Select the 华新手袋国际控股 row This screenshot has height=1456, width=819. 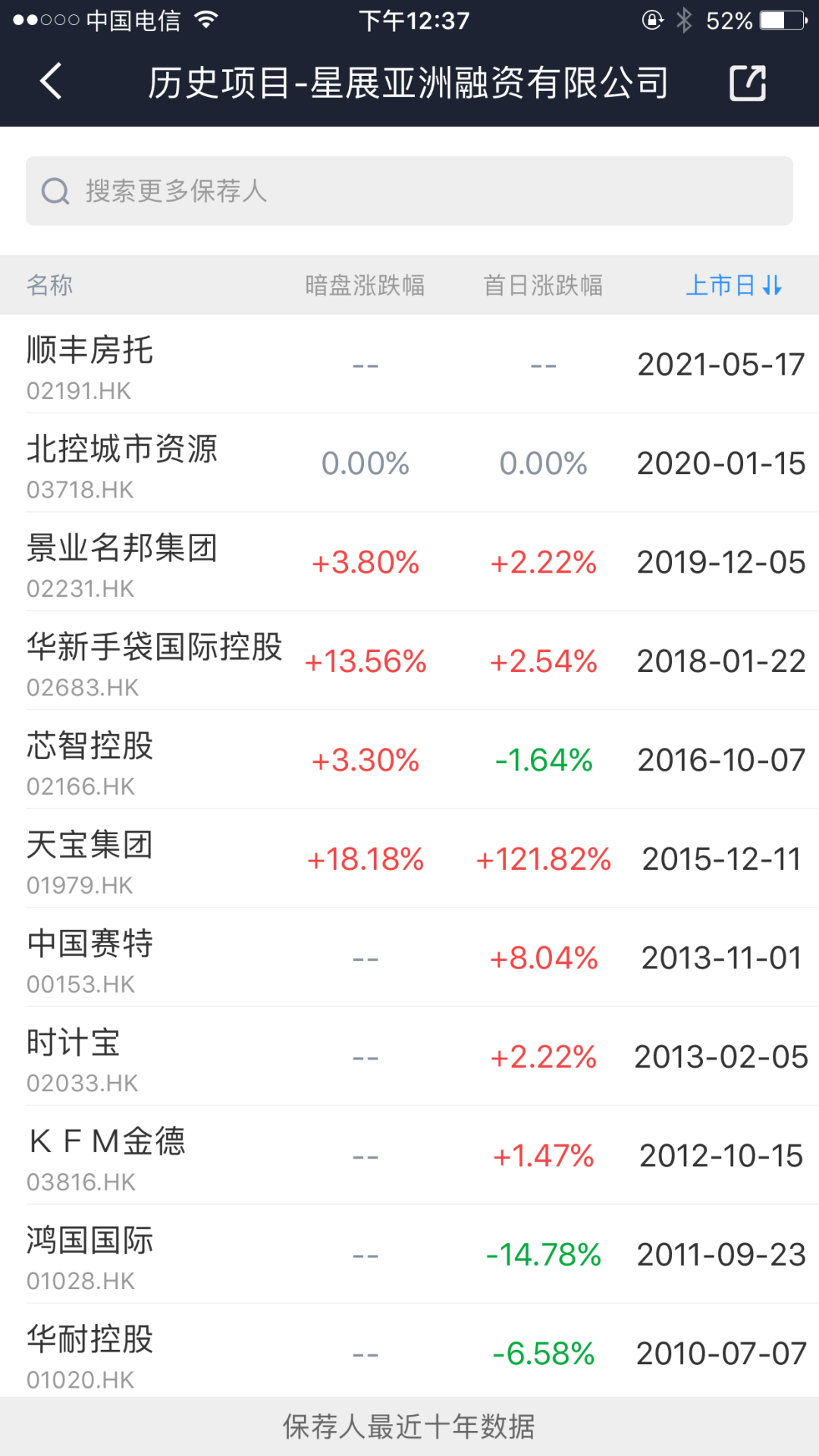(x=409, y=661)
